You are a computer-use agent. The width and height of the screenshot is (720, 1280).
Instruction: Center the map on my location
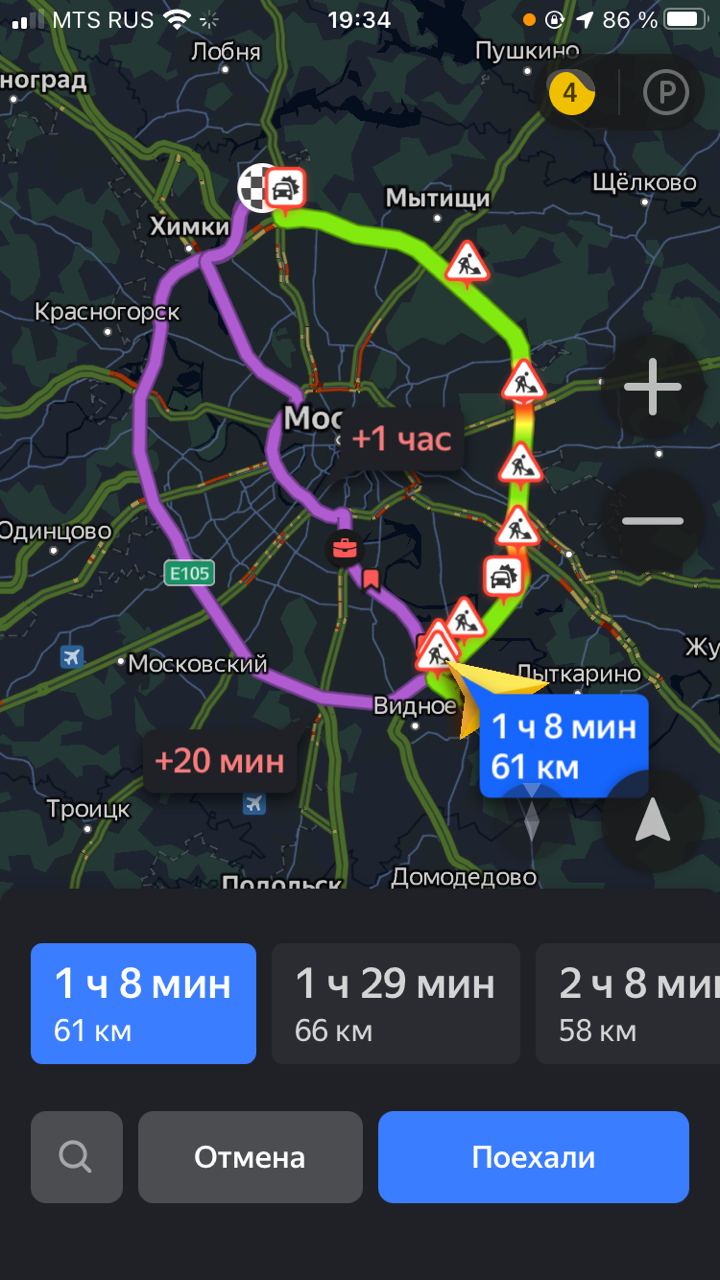point(652,822)
